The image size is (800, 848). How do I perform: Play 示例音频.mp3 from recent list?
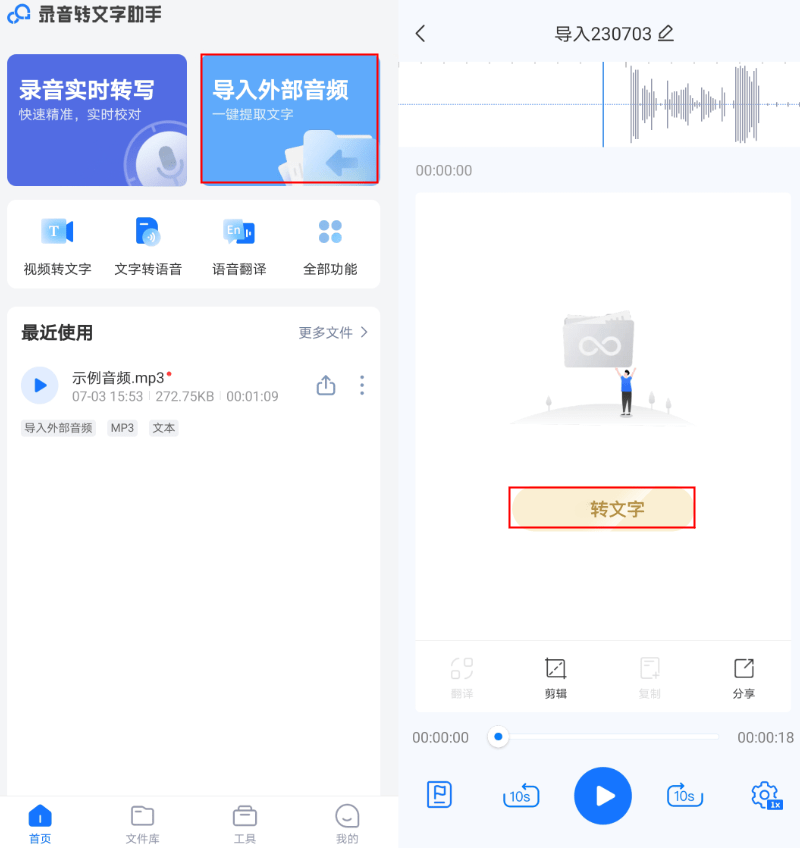click(40, 385)
